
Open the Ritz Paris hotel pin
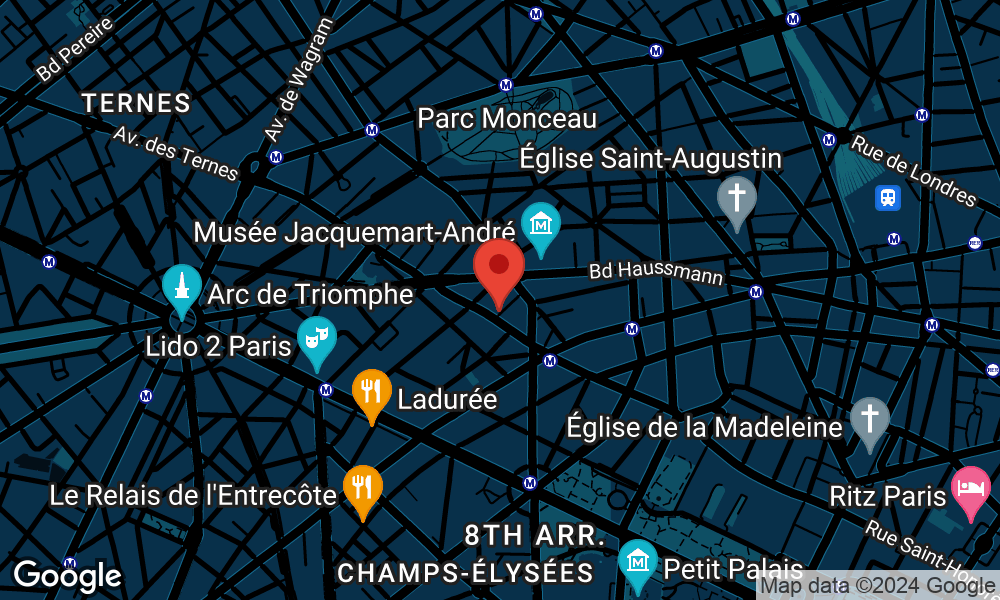pos(969,489)
